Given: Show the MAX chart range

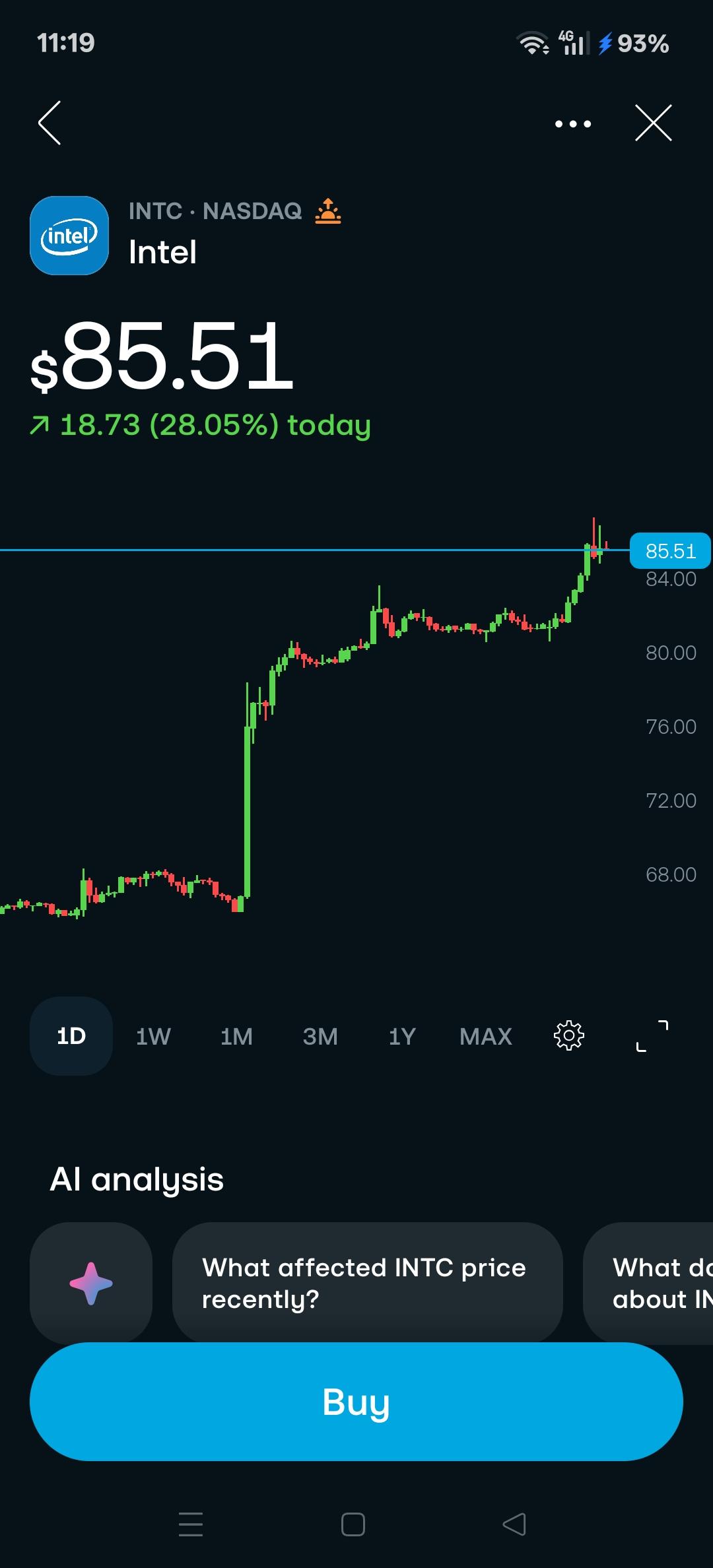Looking at the screenshot, I should (x=486, y=1036).
